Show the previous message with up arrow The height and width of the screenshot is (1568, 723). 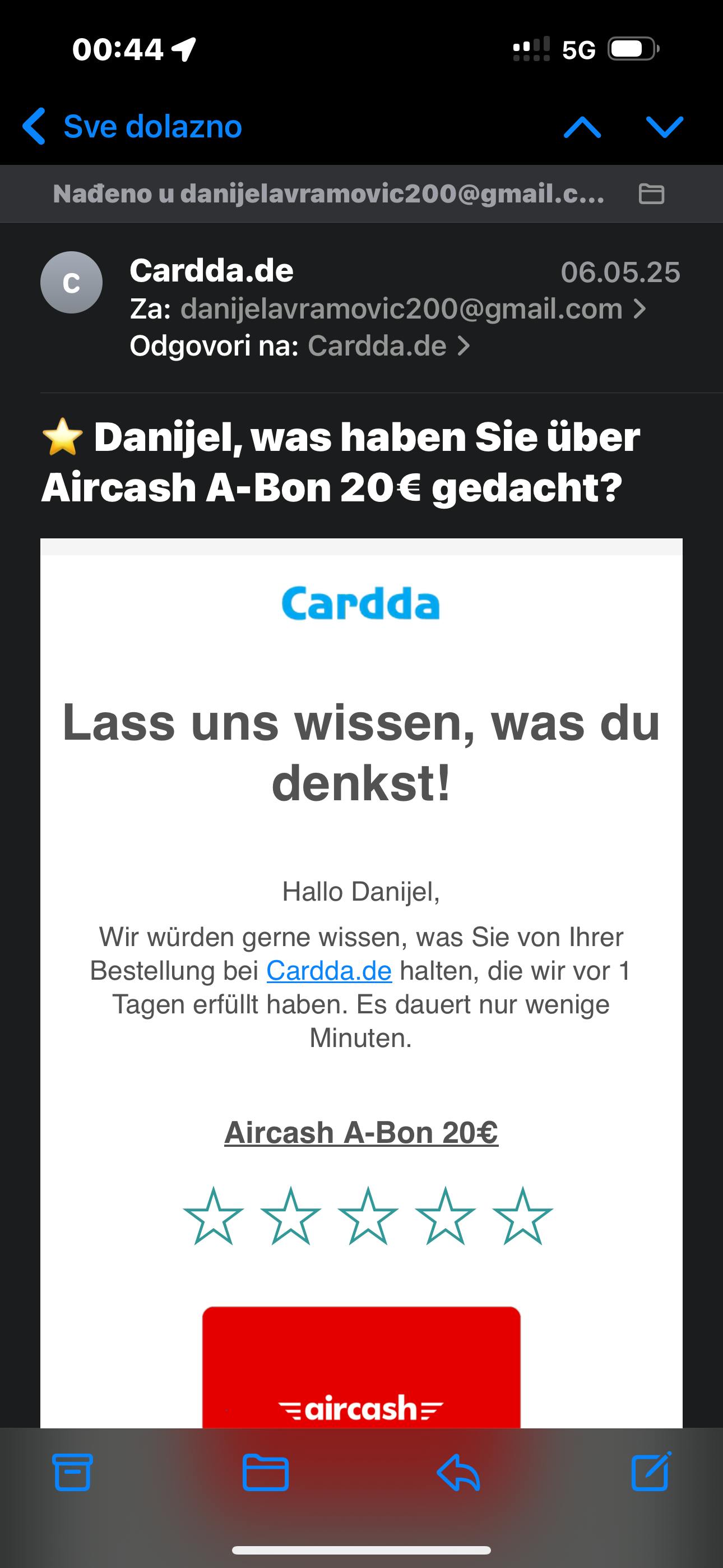tap(582, 127)
